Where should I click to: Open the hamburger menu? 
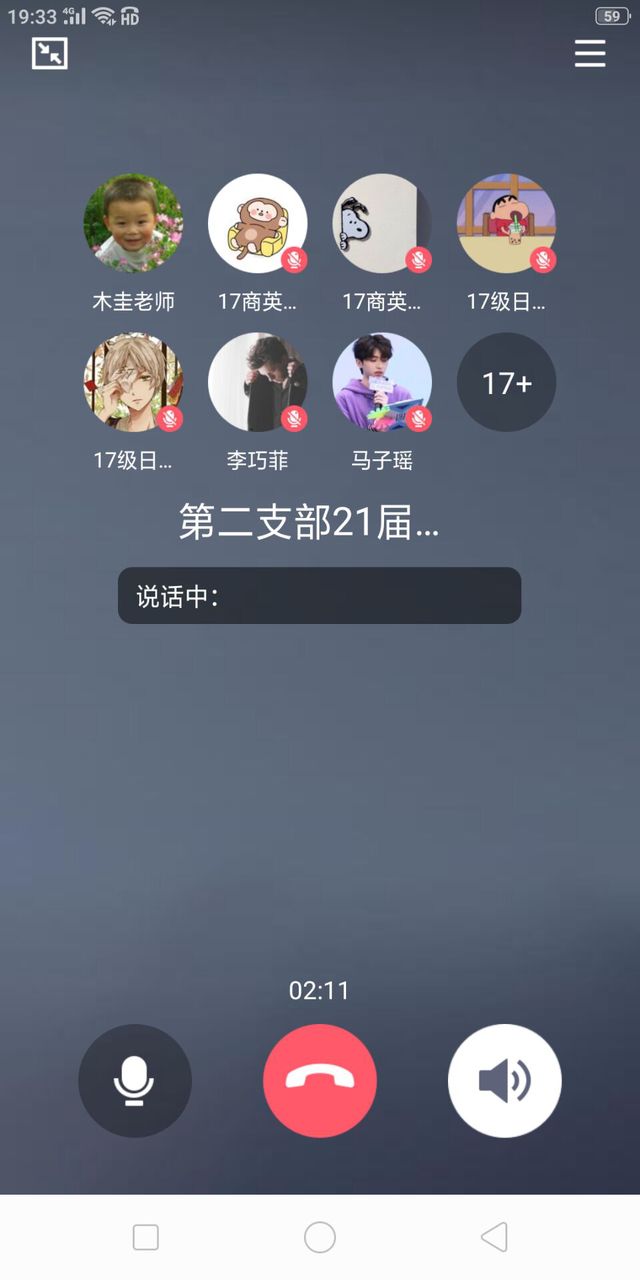590,53
